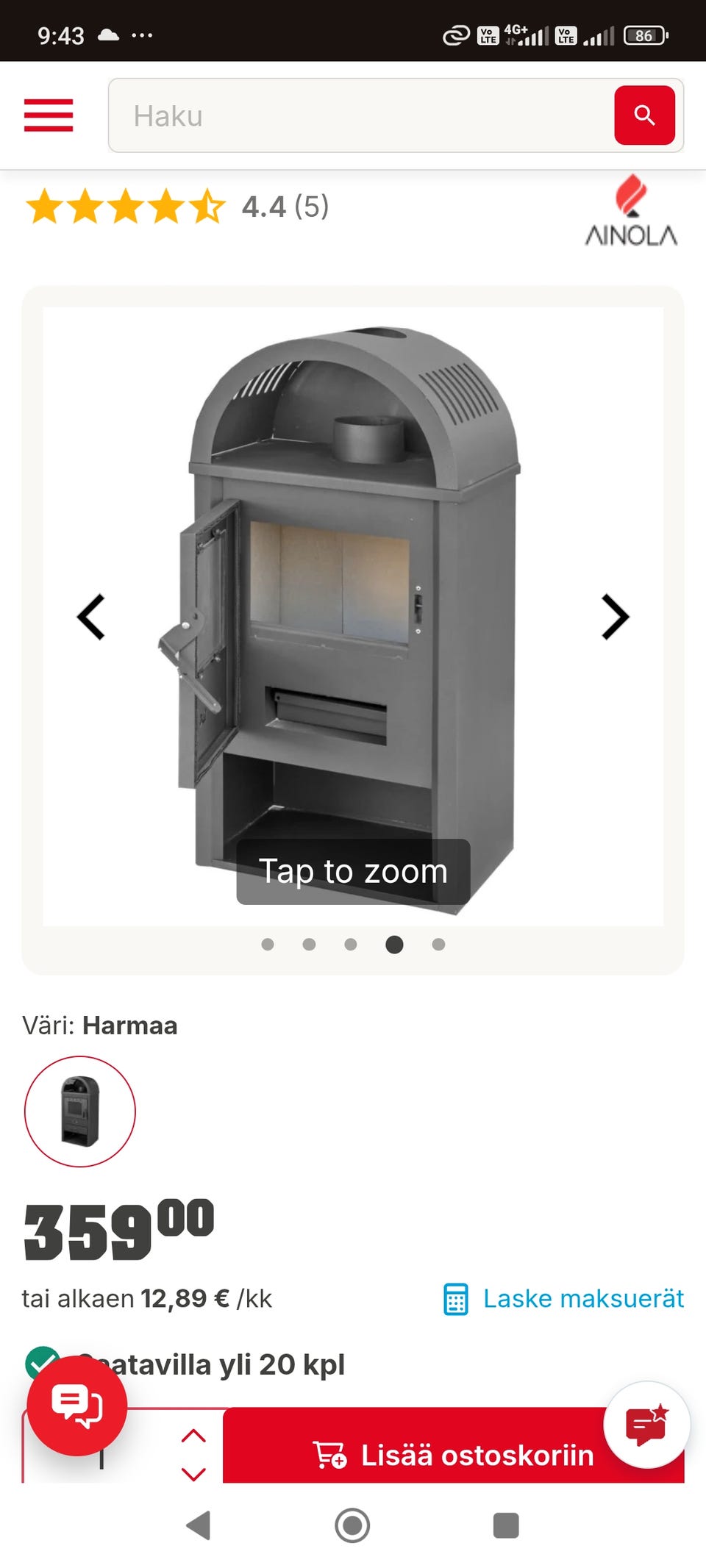This screenshot has height=1568, width=706.
Task: Show the previous product image
Action: click(91, 617)
